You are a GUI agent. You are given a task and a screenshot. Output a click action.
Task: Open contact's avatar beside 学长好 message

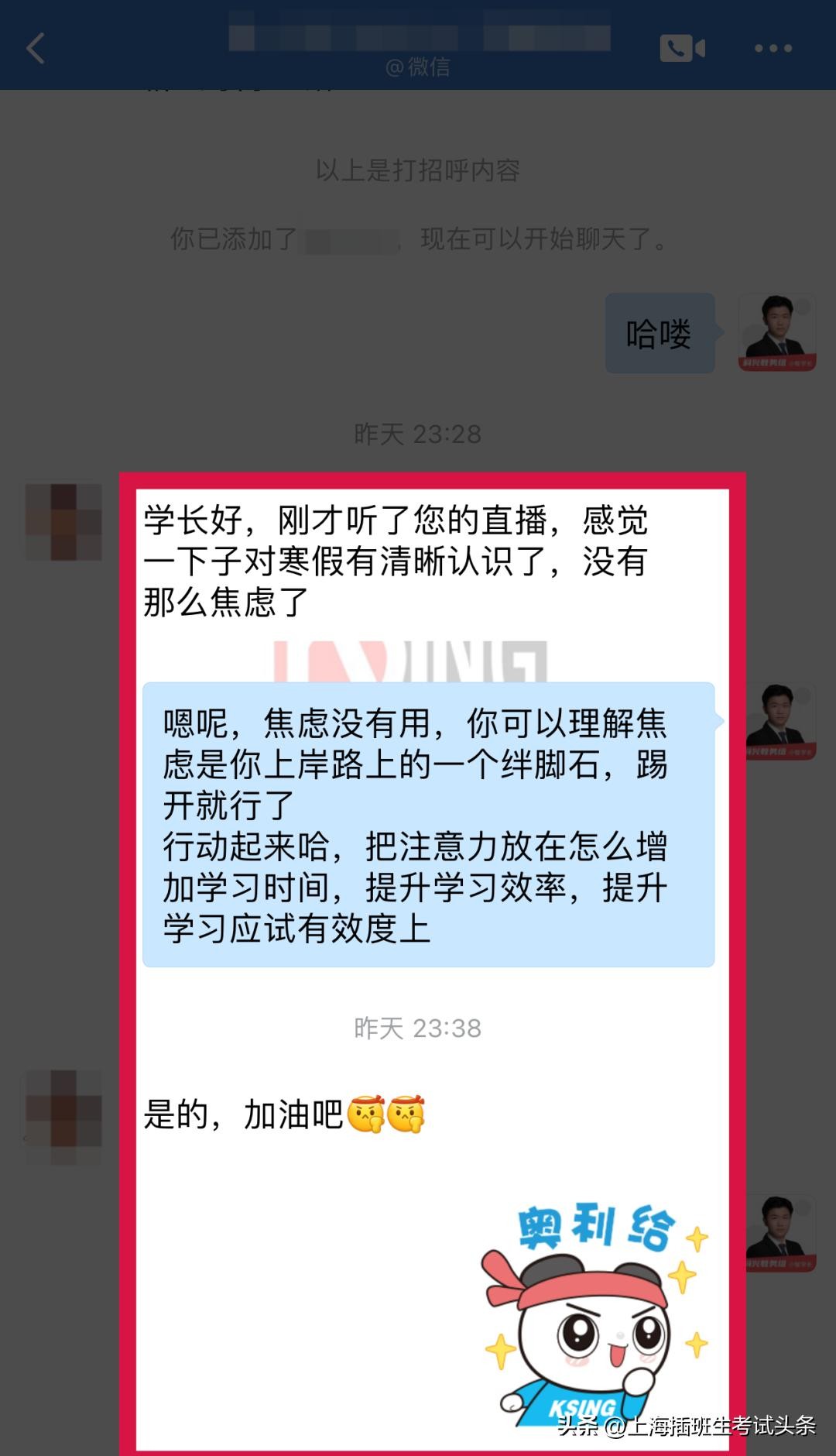click(x=63, y=522)
